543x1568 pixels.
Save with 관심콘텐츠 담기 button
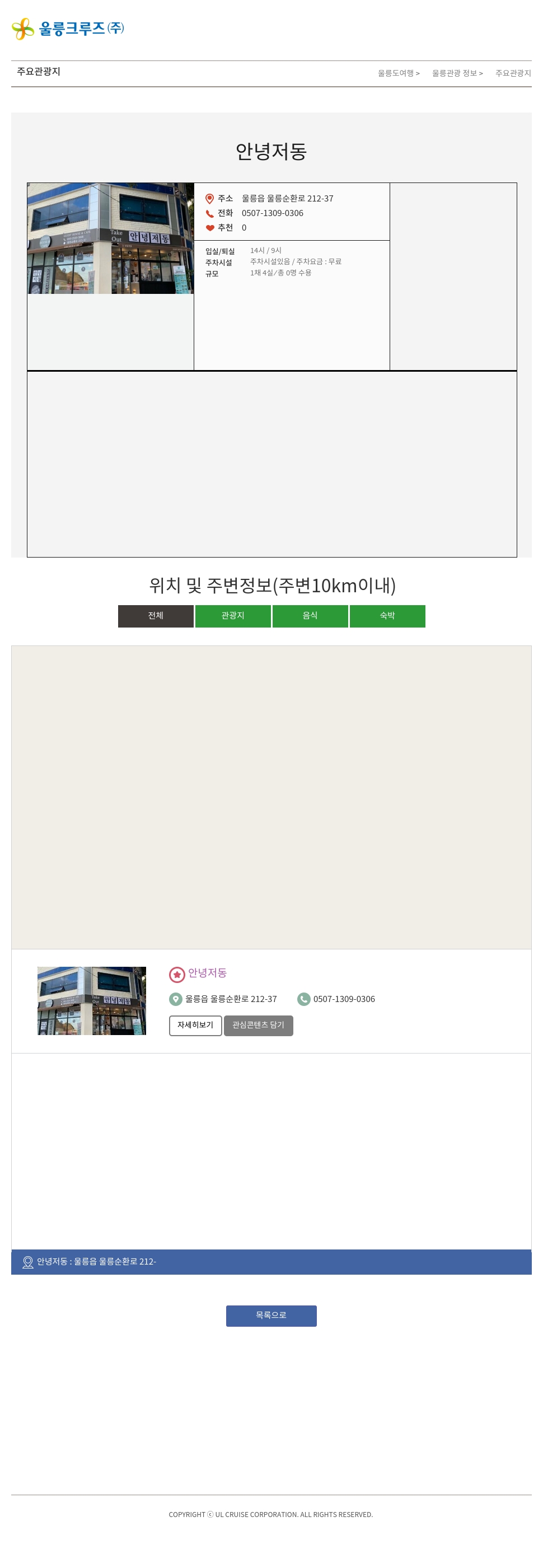click(258, 1025)
